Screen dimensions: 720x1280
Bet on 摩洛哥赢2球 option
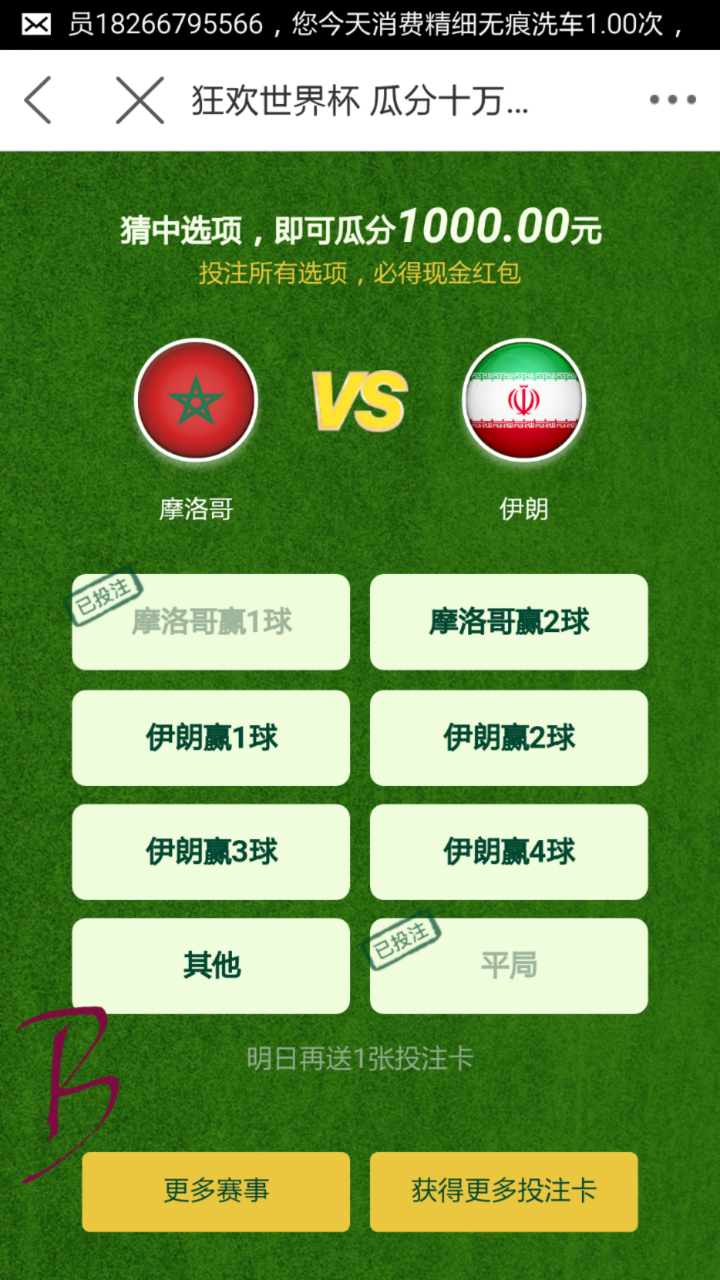tap(509, 622)
